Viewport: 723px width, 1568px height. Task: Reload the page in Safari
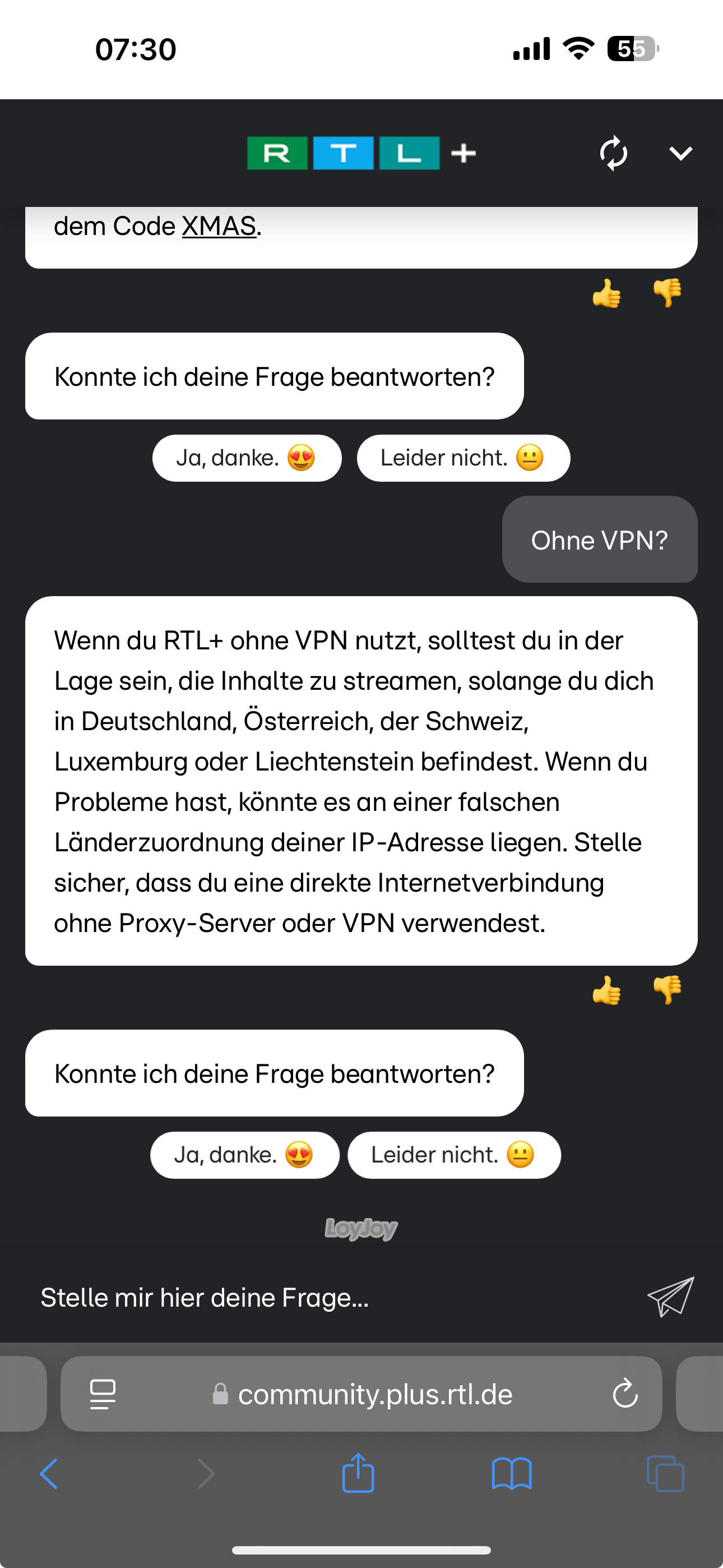point(625,1393)
